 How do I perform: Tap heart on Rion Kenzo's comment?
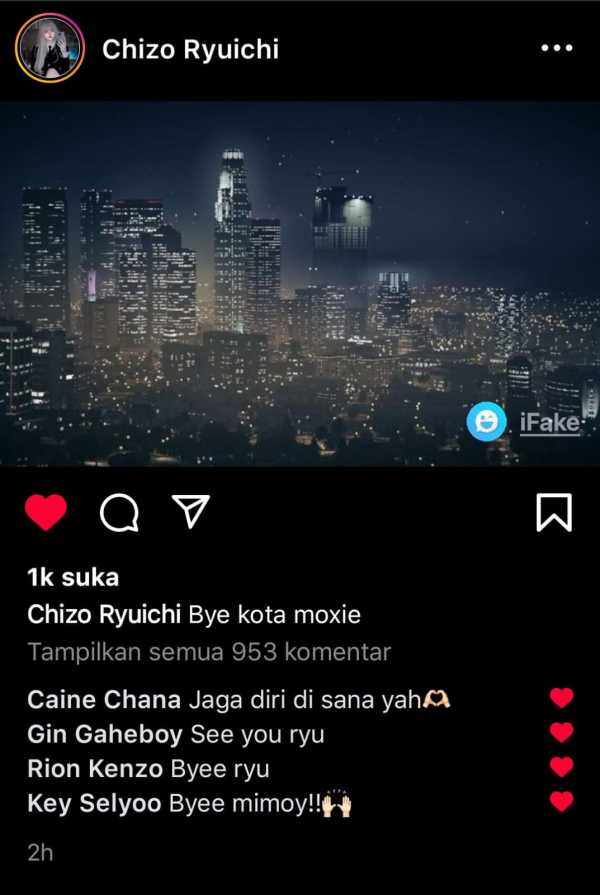(x=562, y=767)
